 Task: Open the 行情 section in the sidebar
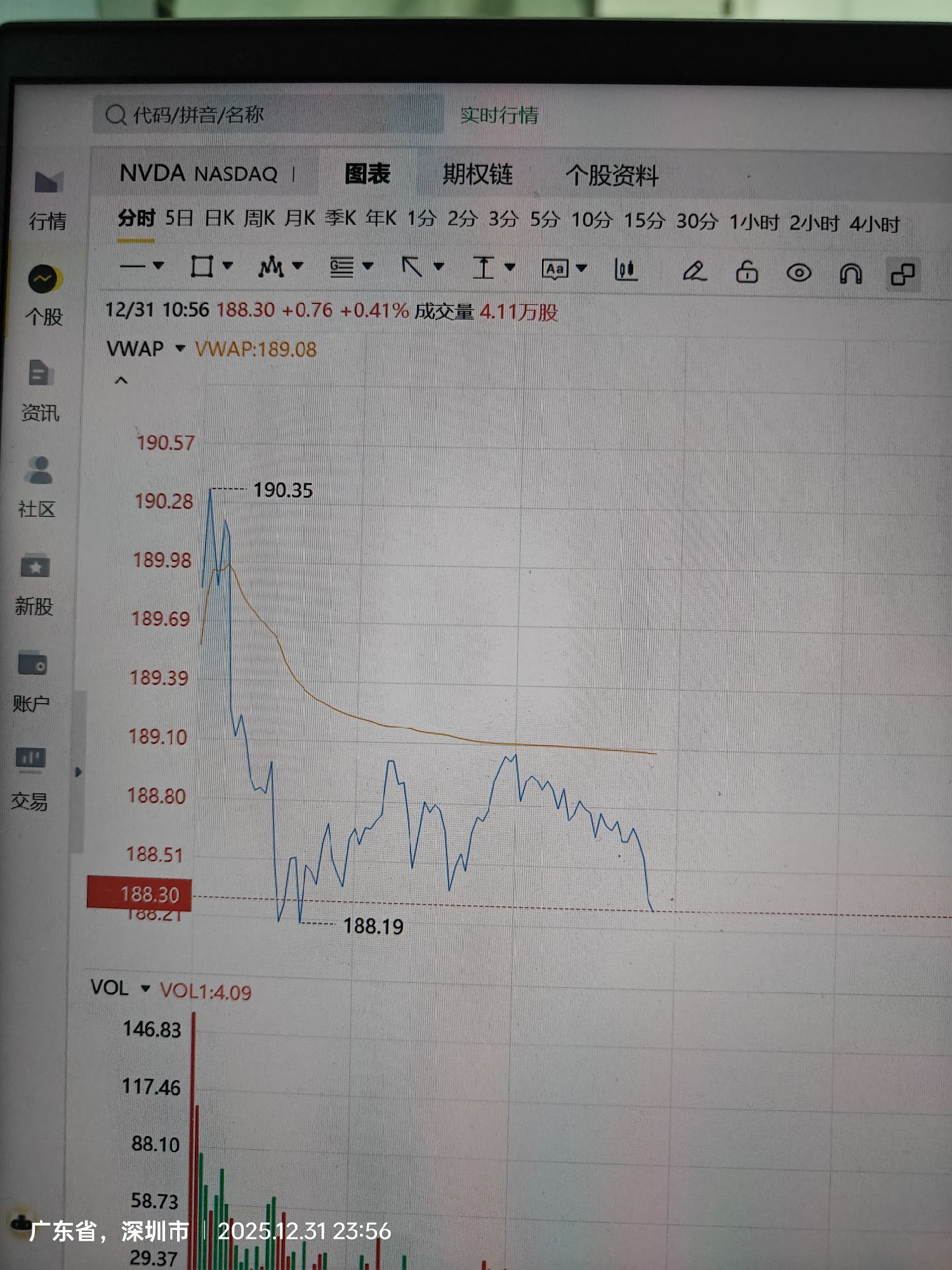click(x=48, y=198)
